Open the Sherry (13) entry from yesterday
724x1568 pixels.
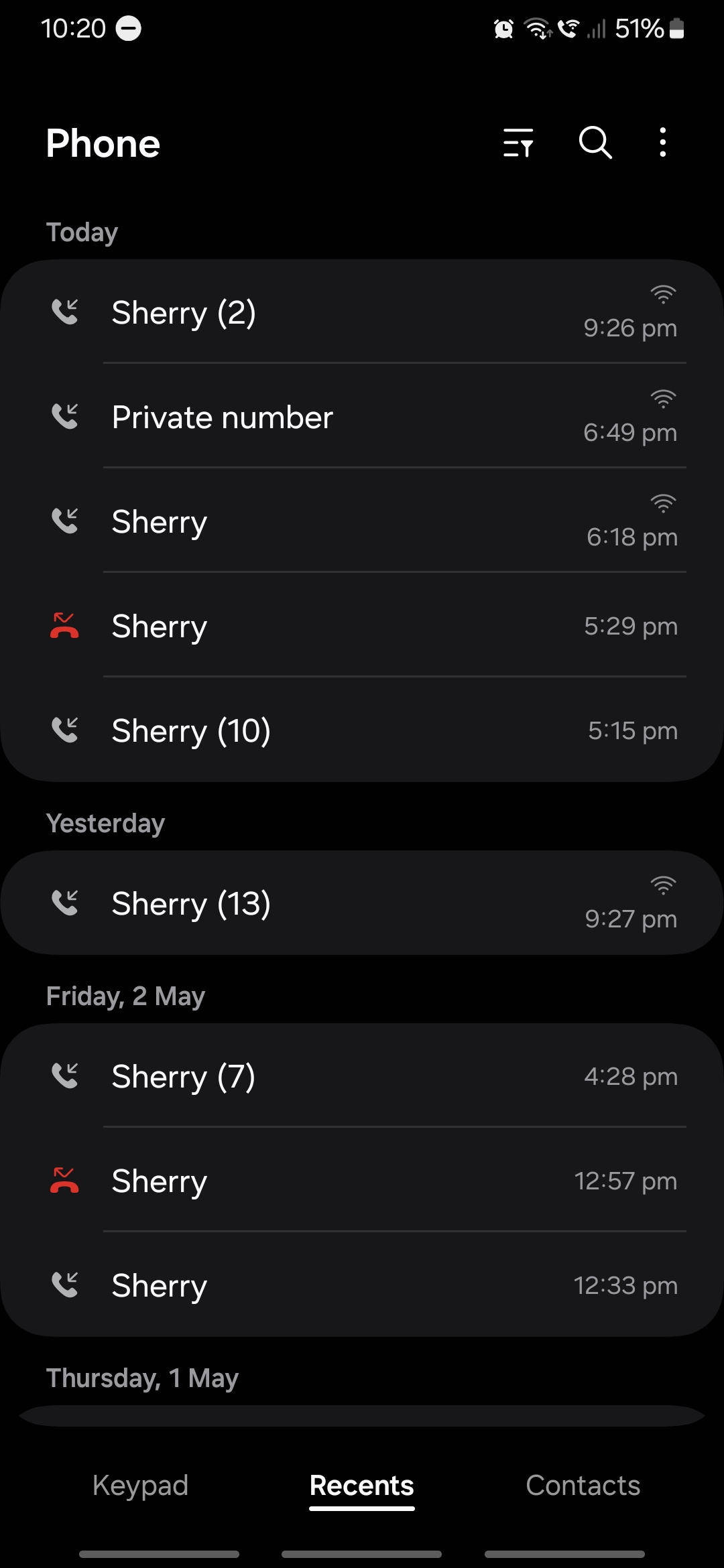point(362,903)
